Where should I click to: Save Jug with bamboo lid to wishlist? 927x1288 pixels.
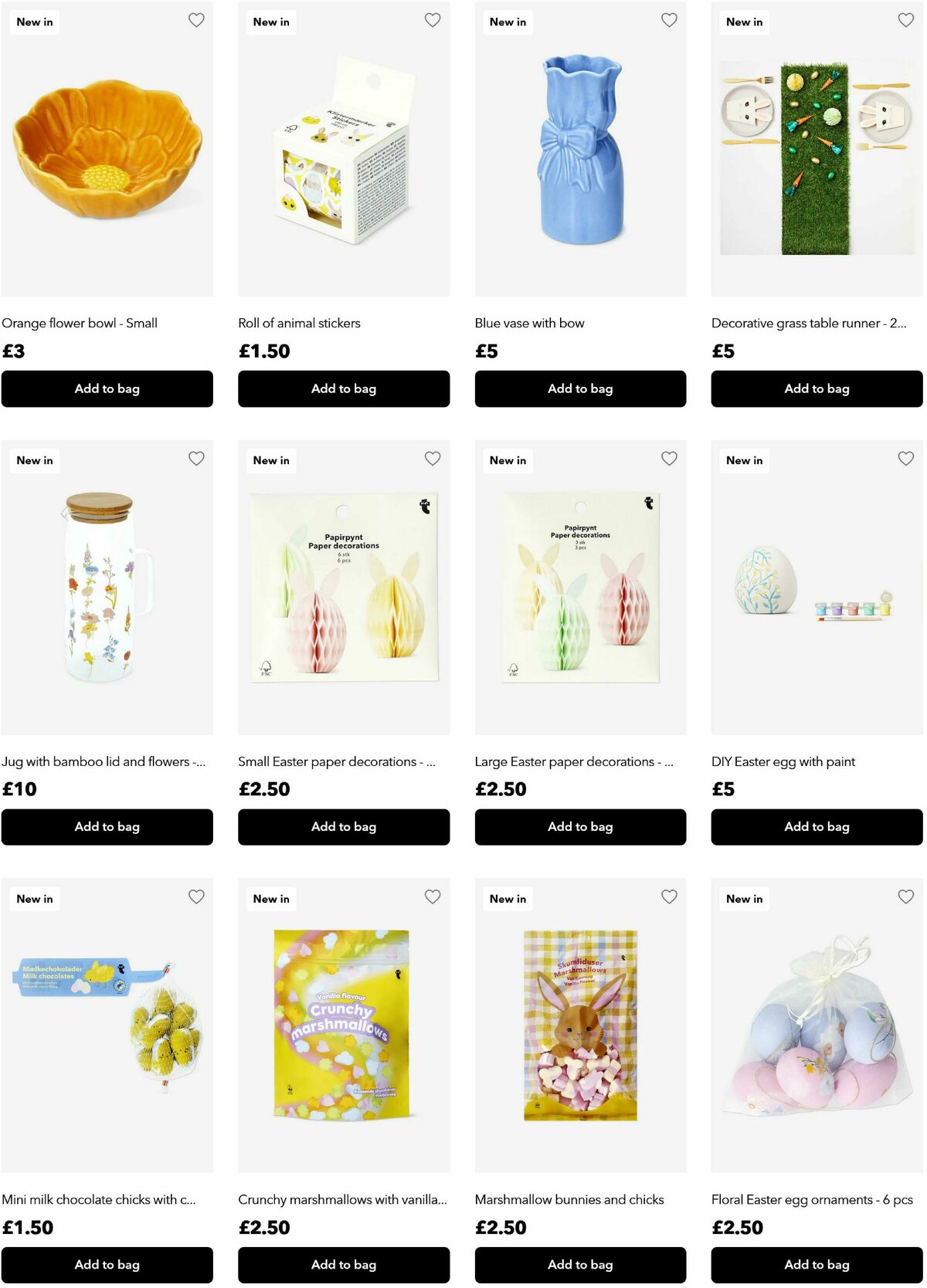pyautogui.click(x=196, y=459)
